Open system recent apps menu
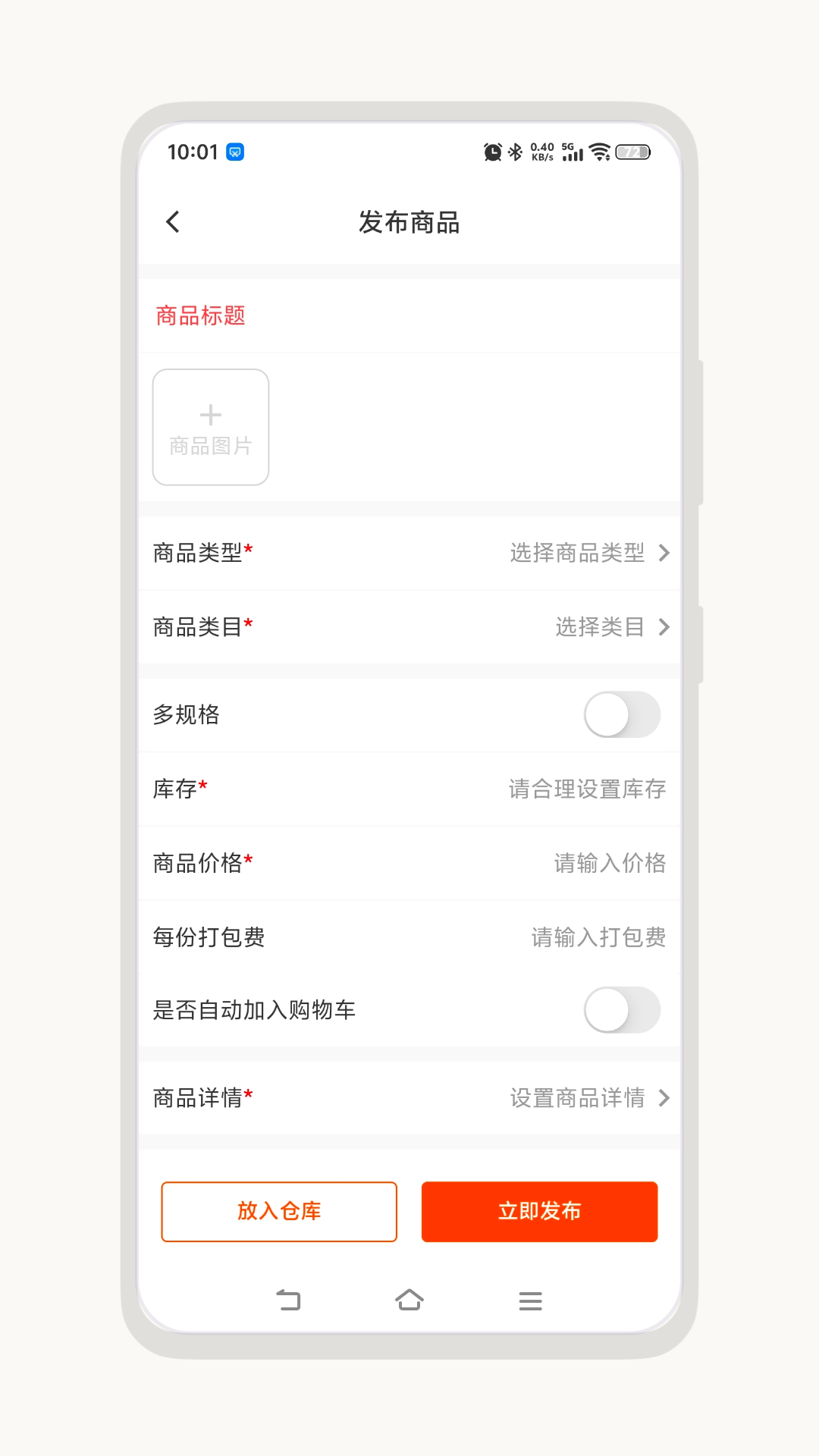Screen dimensions: 819x1456 coord(530,1301)
